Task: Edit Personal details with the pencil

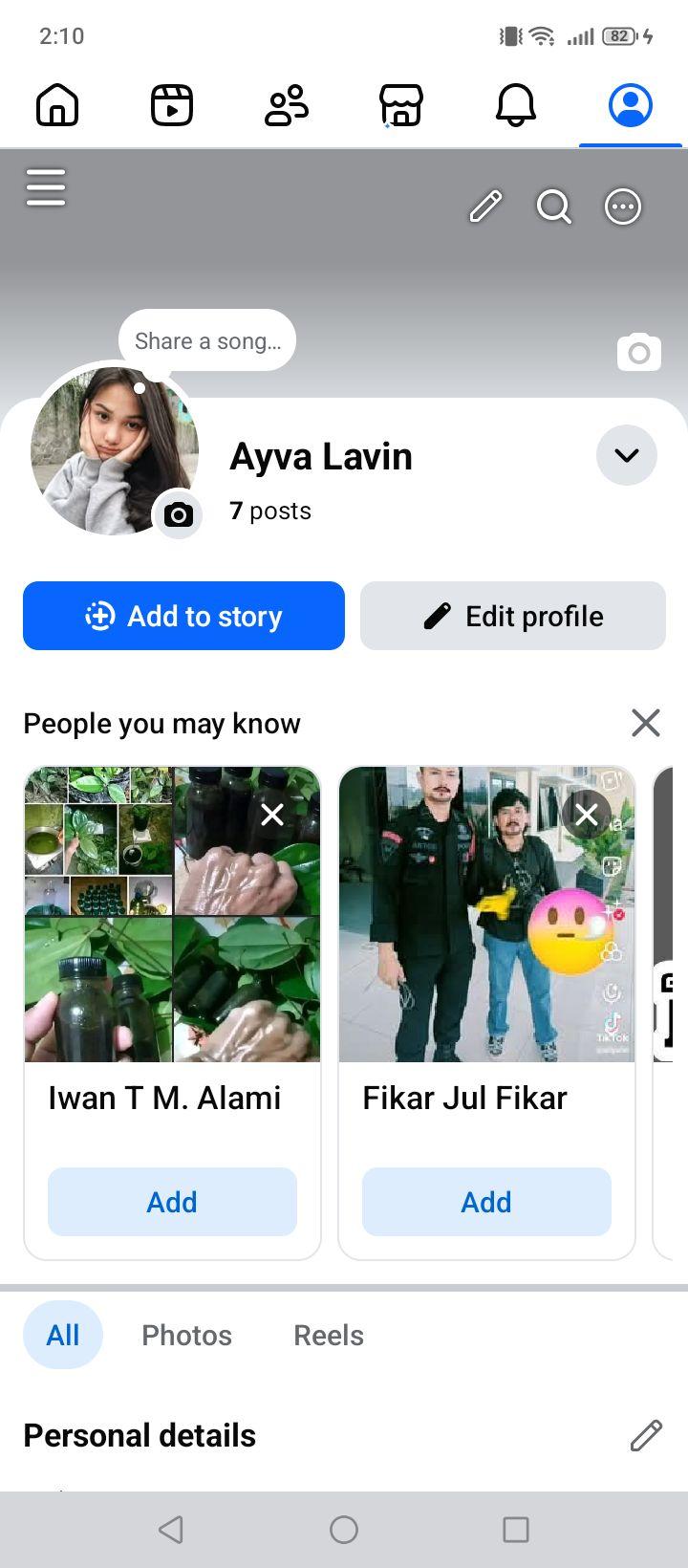Action: [x=646, y=1435]
